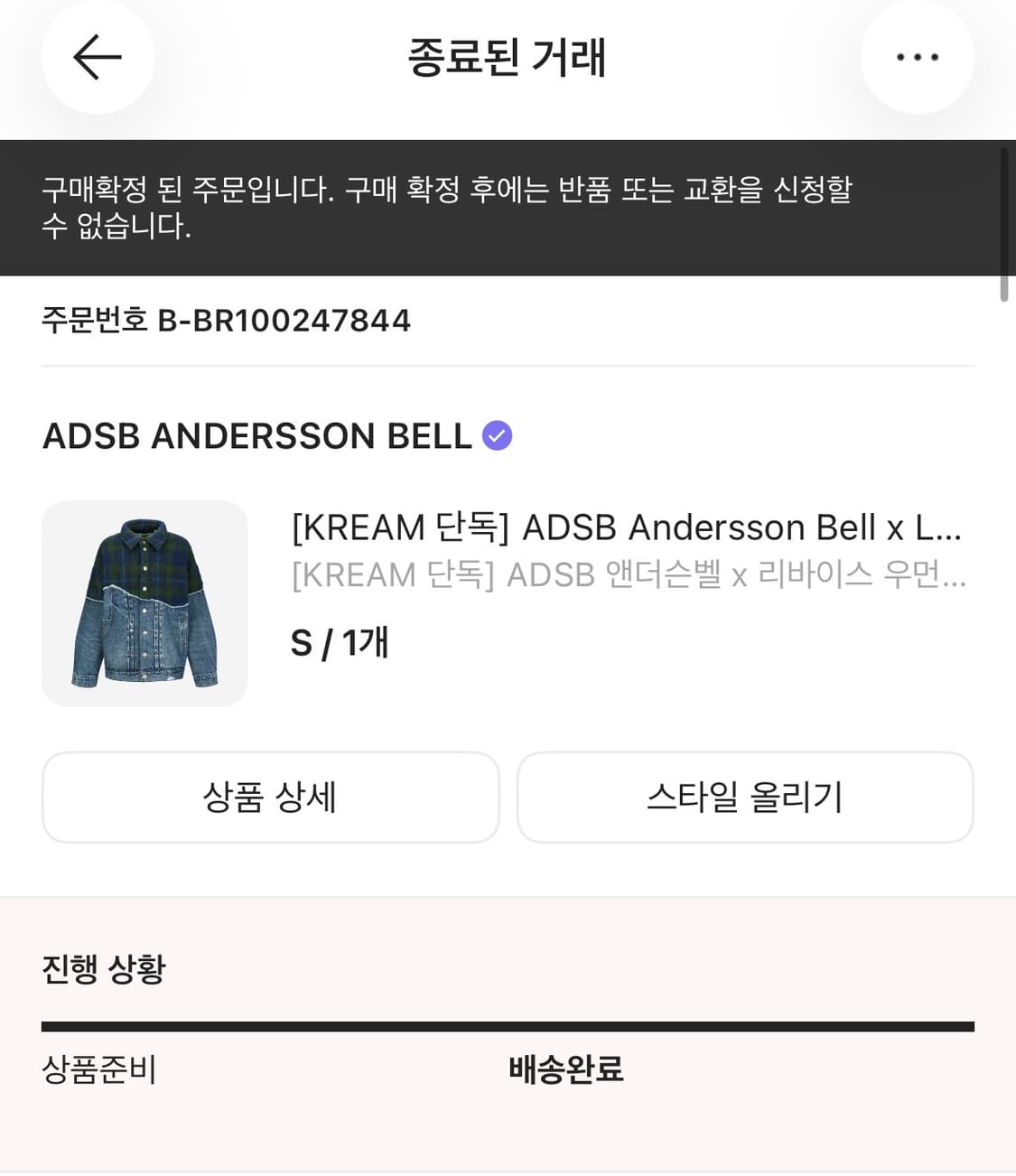
Task: Click the 종료된 거래 header title
Action: pyautogui.click(x=508, y=57)
